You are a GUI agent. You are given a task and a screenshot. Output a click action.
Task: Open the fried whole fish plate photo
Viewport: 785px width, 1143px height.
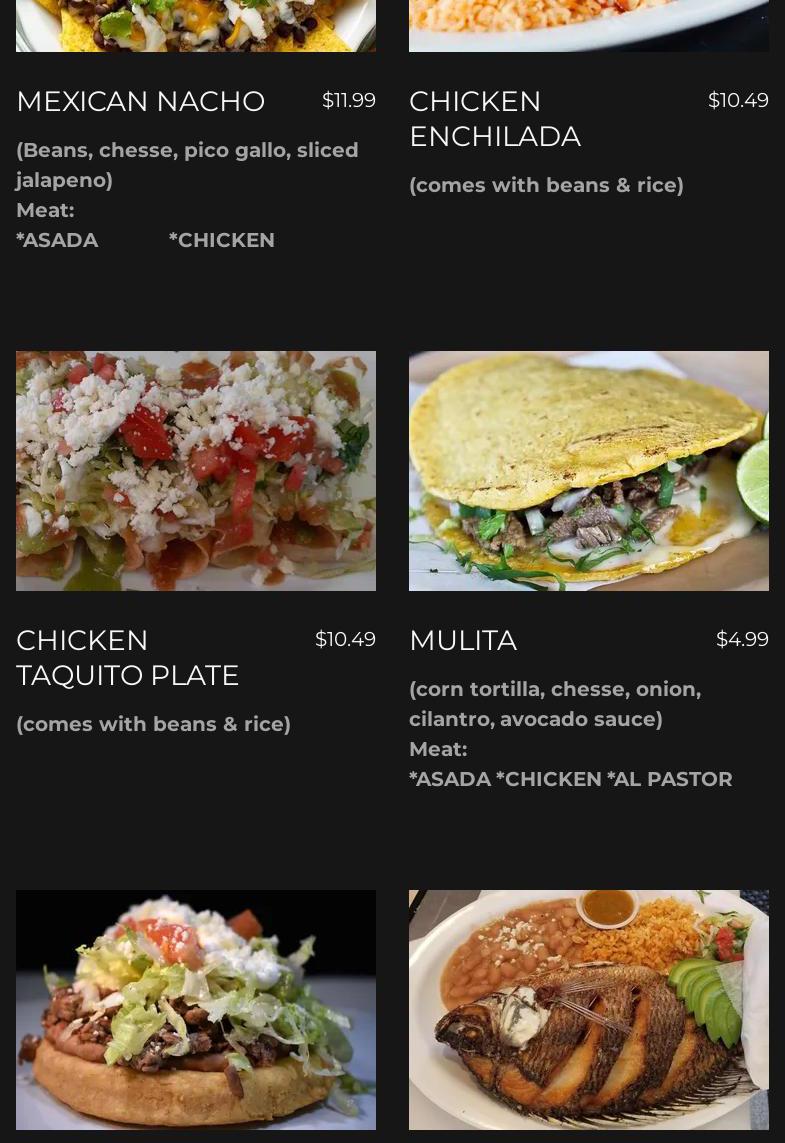[588, 1010]
